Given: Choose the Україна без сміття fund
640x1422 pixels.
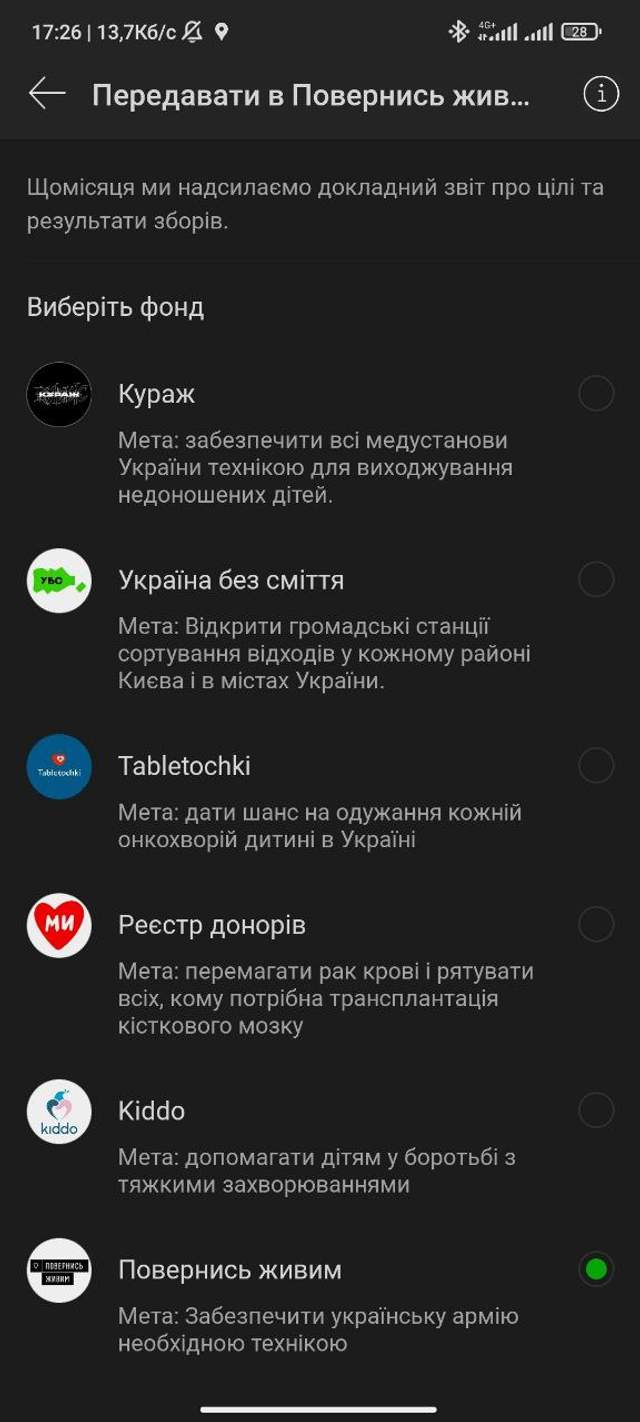Looking at the screenshot, I should pyautogui.click(x=596, y=580).
